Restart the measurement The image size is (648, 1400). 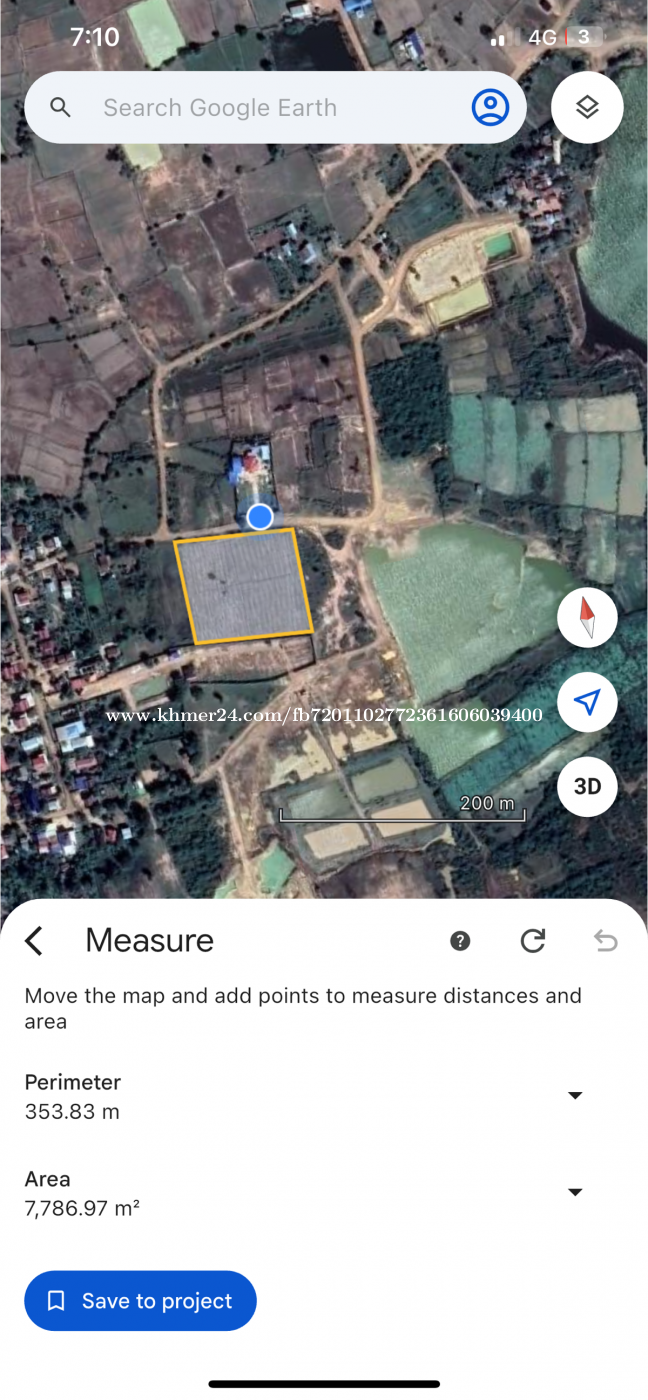click(x=533, y=941)
